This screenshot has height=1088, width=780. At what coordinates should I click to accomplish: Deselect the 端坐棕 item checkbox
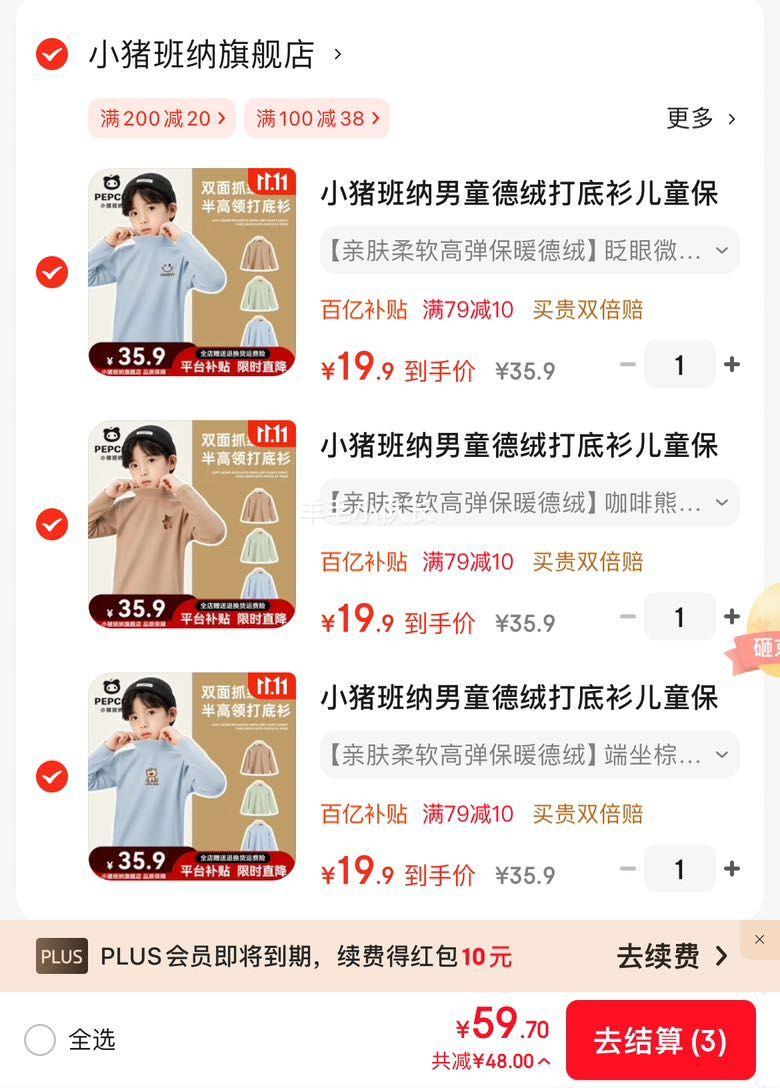[x=52, y=776]
